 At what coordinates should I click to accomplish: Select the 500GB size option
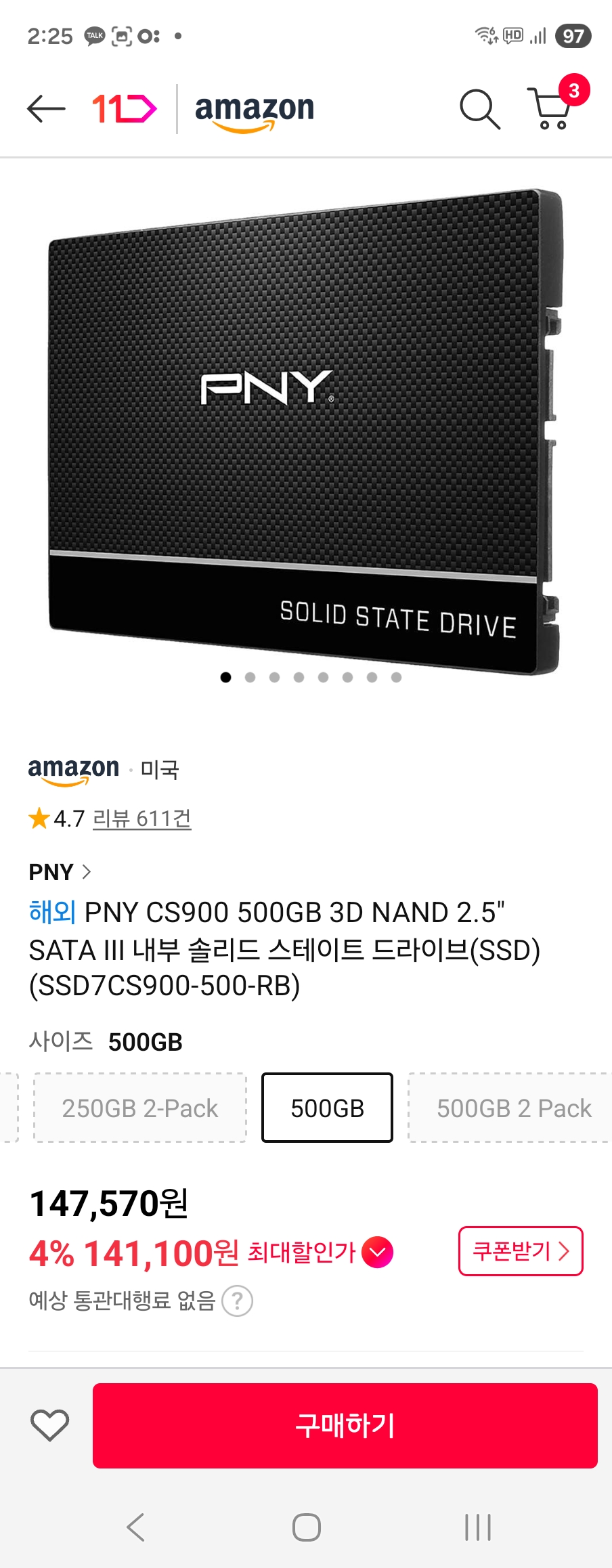click(327, 1108)
